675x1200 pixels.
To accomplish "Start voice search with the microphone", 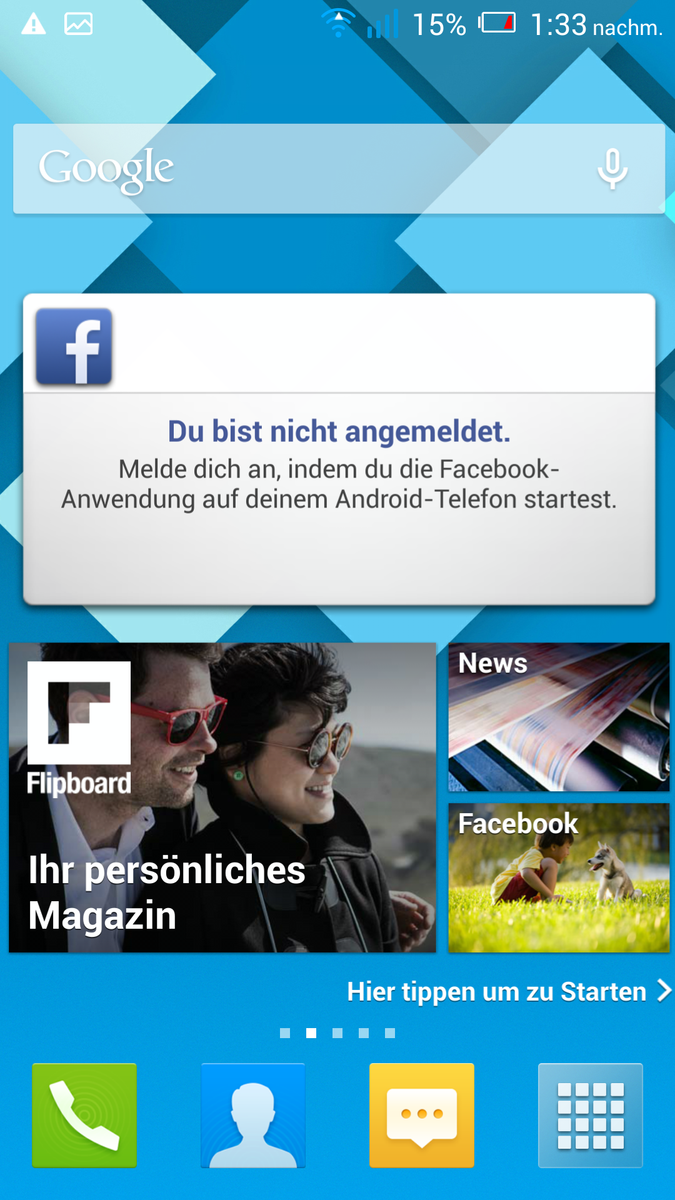I will point(612,168).
